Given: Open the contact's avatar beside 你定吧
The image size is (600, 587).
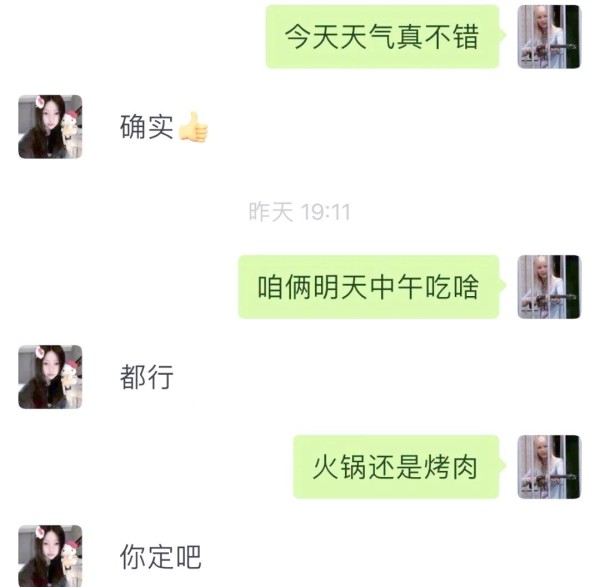Looking at the screenshot, I should tap(50, 556).
